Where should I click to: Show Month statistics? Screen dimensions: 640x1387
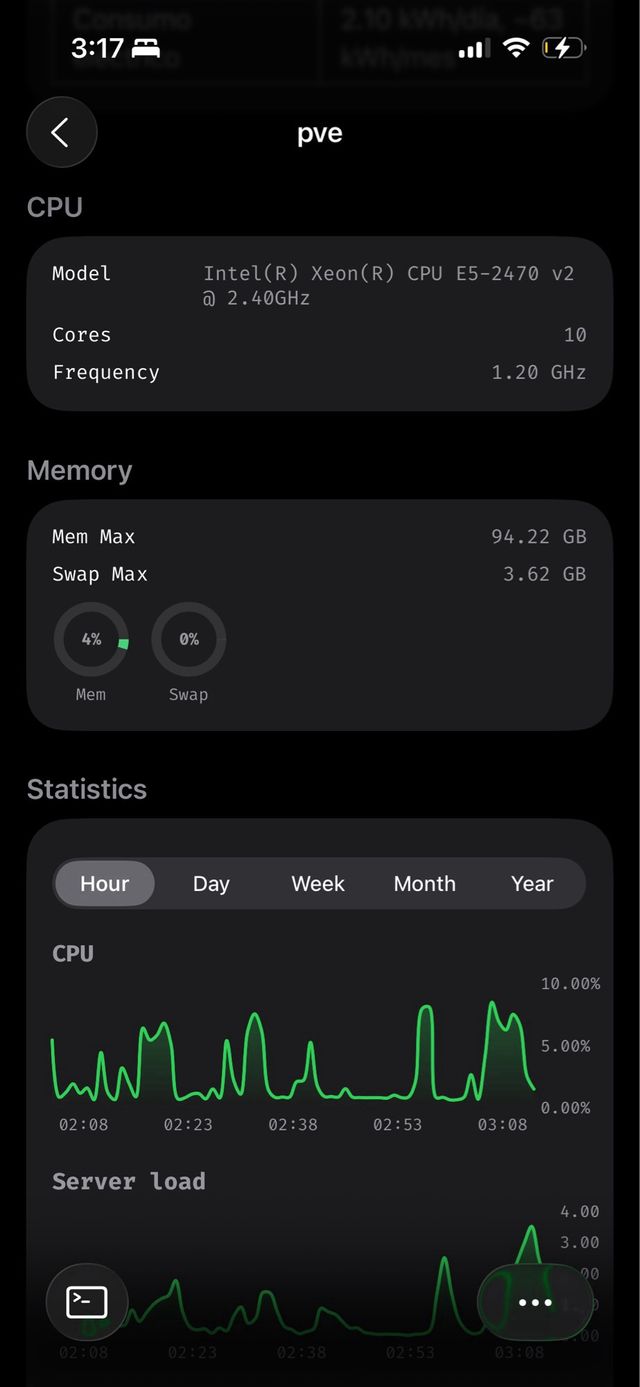click(x=425, y=884)
